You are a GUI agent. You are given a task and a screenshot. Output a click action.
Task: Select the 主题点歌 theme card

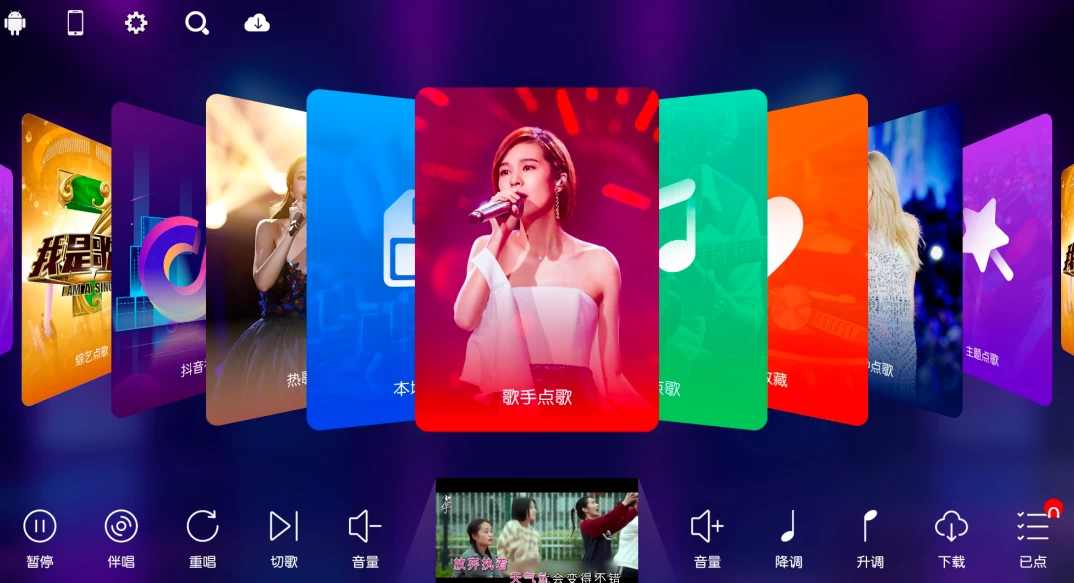point(1007,260)
